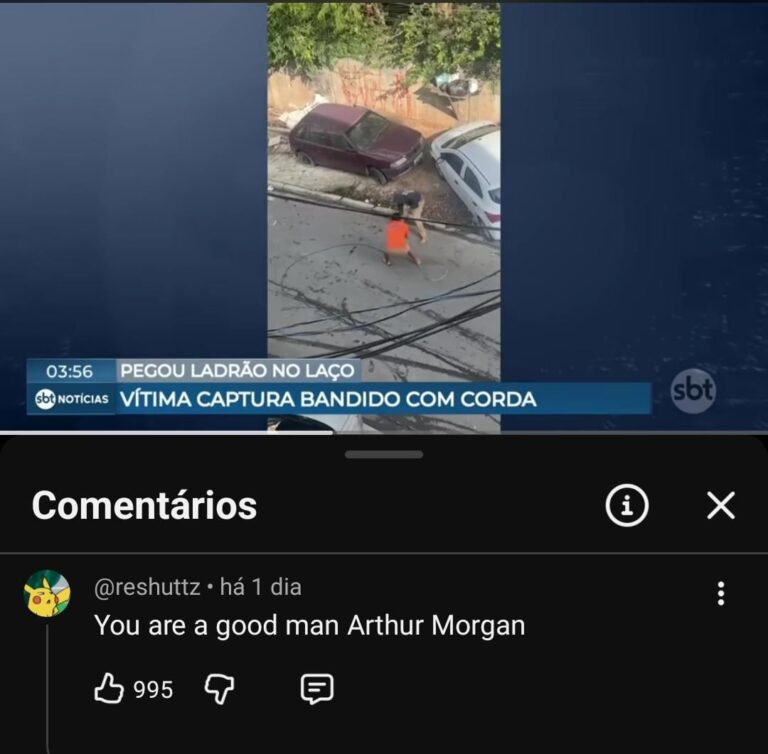Tap the video player to show controls
Viewport: 768px width, 754px height.
pyautogui.click(x=384, y=215)
